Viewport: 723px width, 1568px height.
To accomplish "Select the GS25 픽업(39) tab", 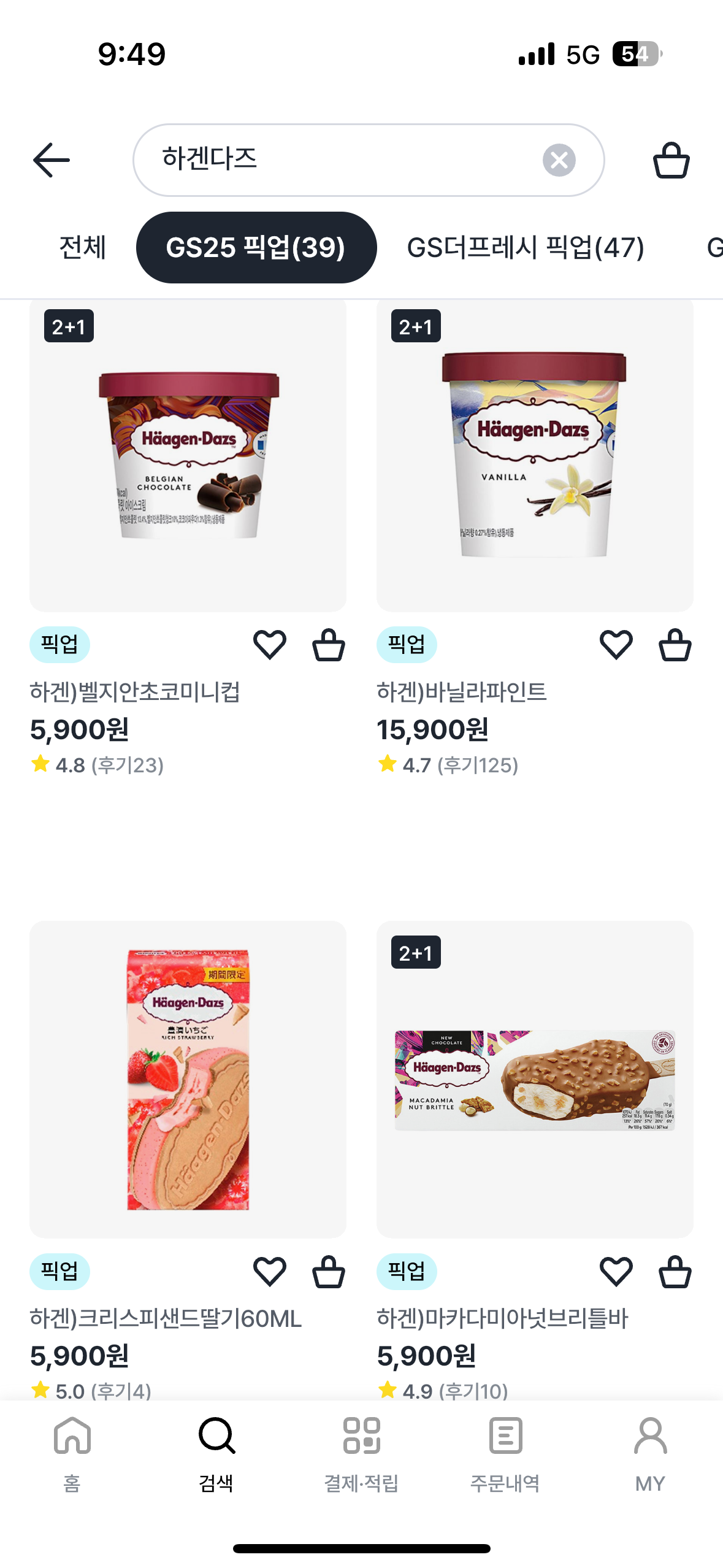I will point(256,248).
